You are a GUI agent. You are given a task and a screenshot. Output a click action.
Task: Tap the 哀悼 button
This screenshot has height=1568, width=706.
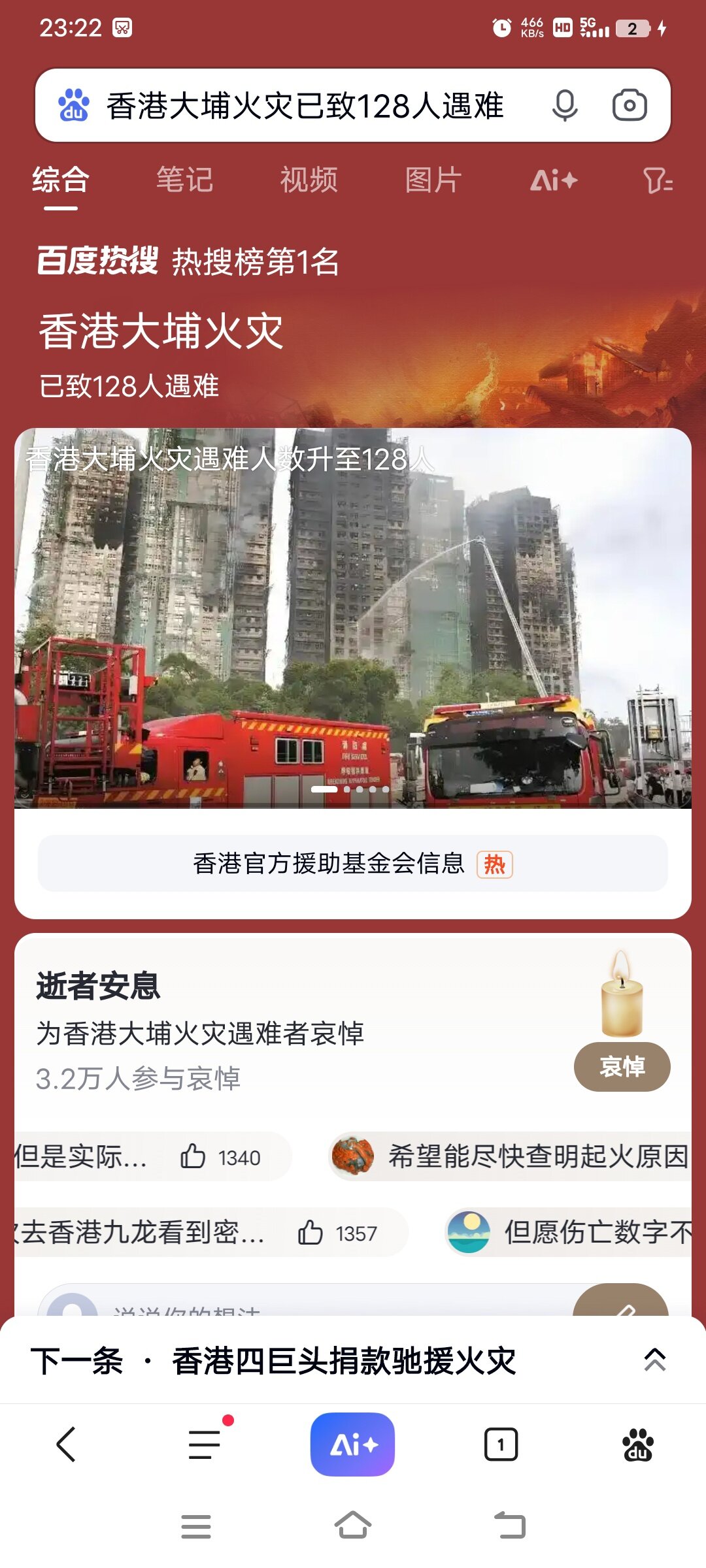622,1067
